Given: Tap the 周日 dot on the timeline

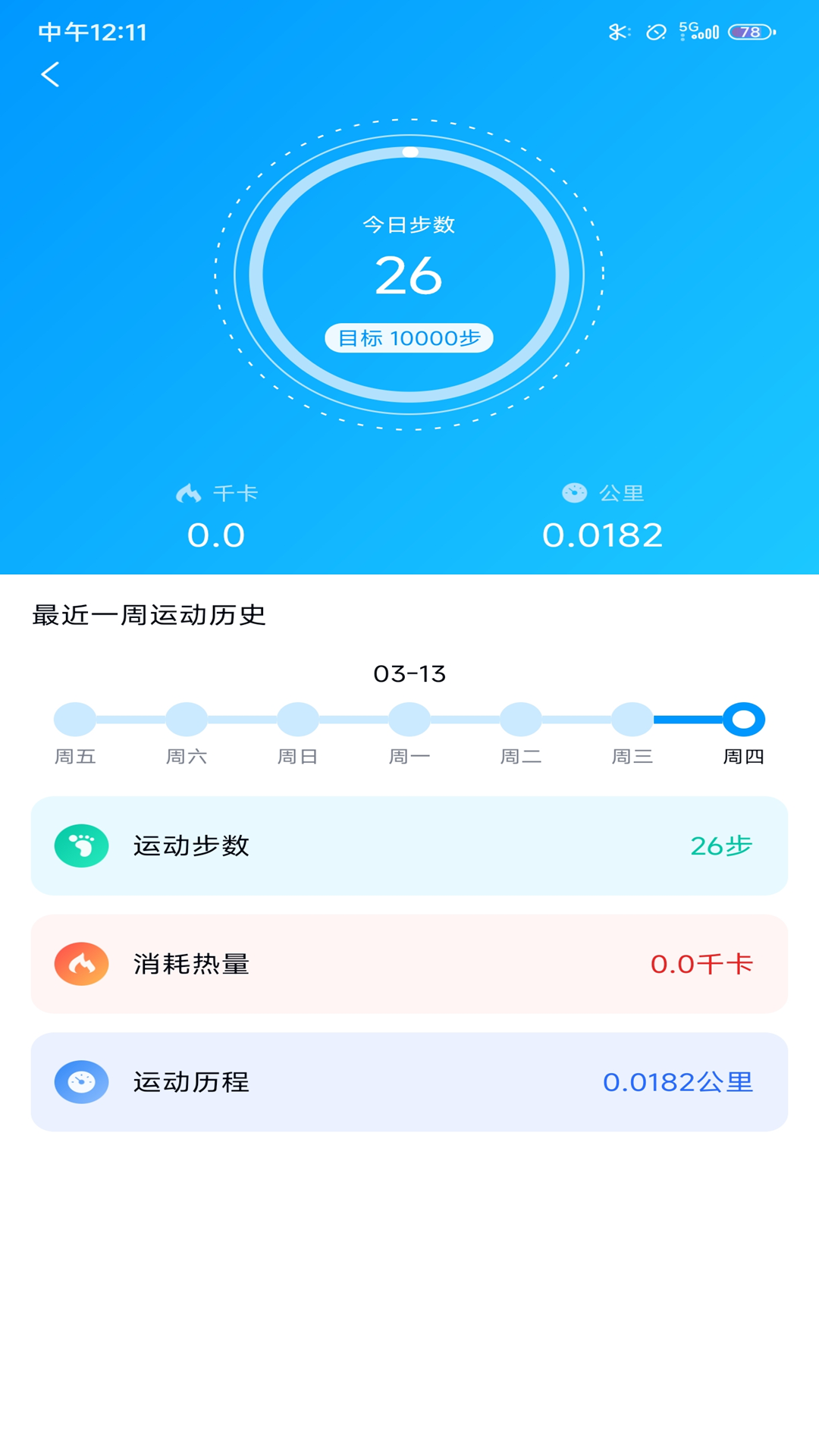Looking at the screenshot, I should pos(298,719).
